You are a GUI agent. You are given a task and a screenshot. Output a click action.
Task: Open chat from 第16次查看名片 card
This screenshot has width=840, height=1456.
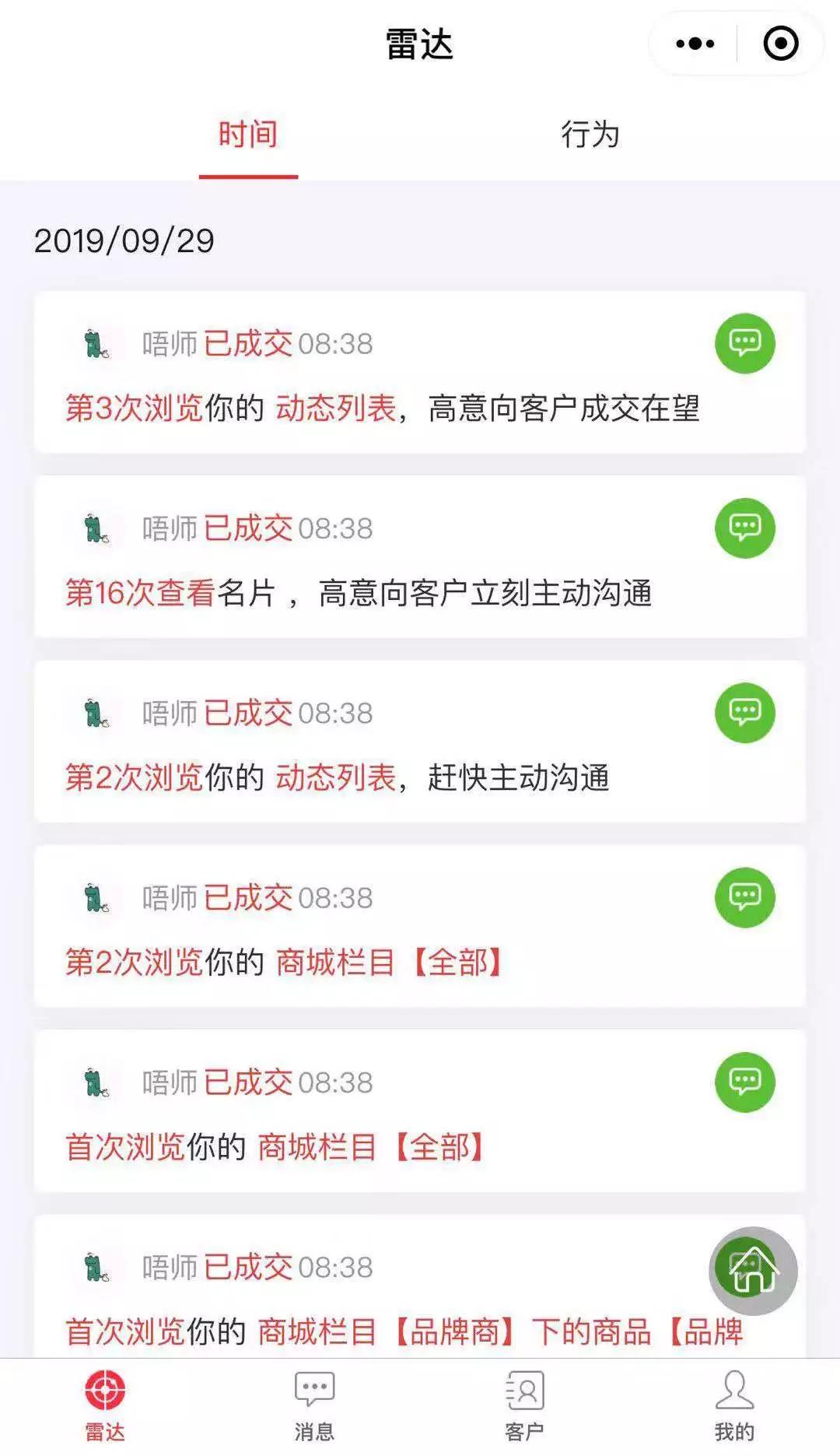coord(744,528)
